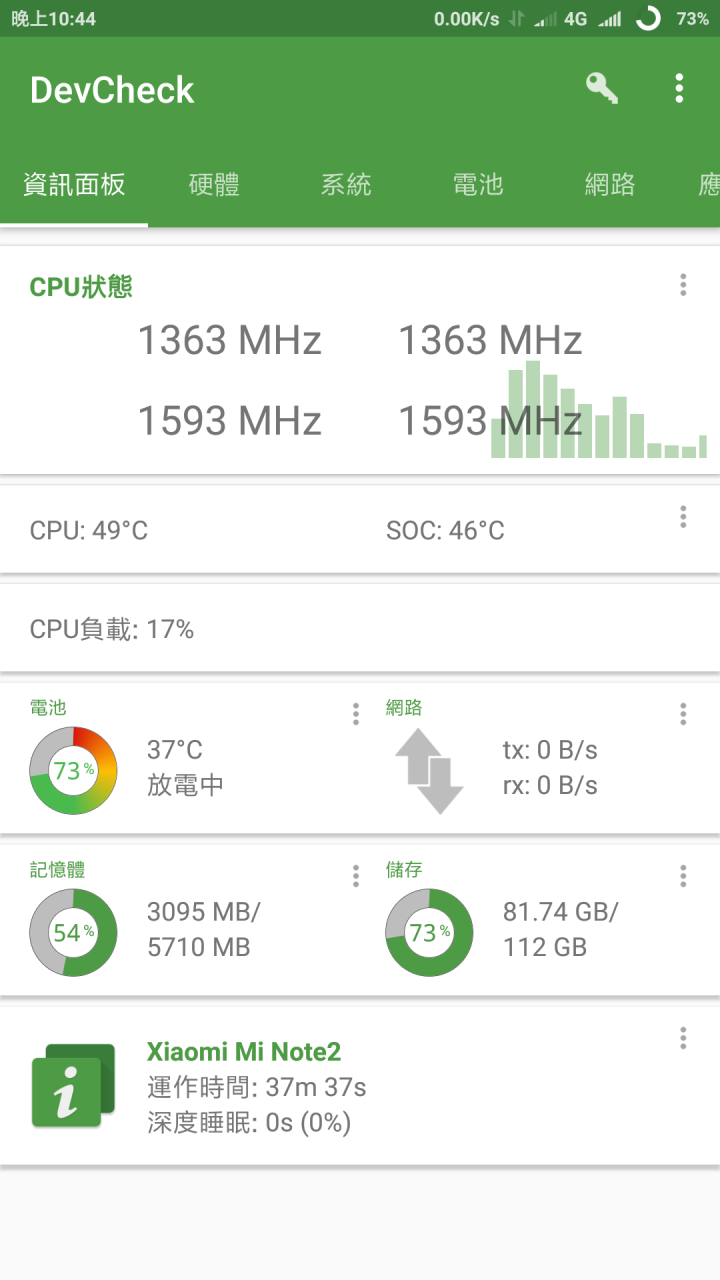Open the 網路 card options menu
This screenshot has width=720, height=1280.
click(x=683, y=714)
